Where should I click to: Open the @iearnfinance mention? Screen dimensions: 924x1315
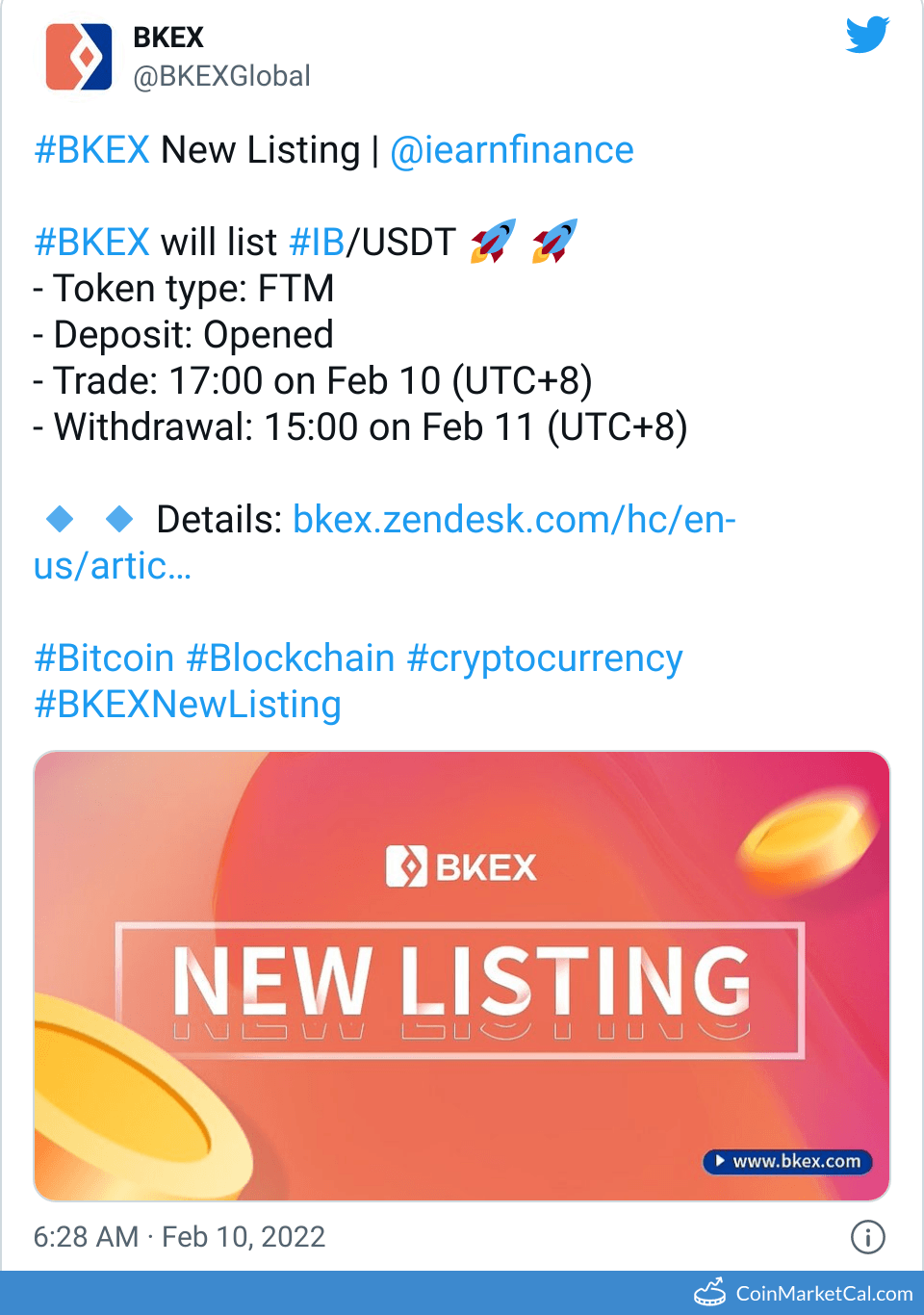pos(511,150)
